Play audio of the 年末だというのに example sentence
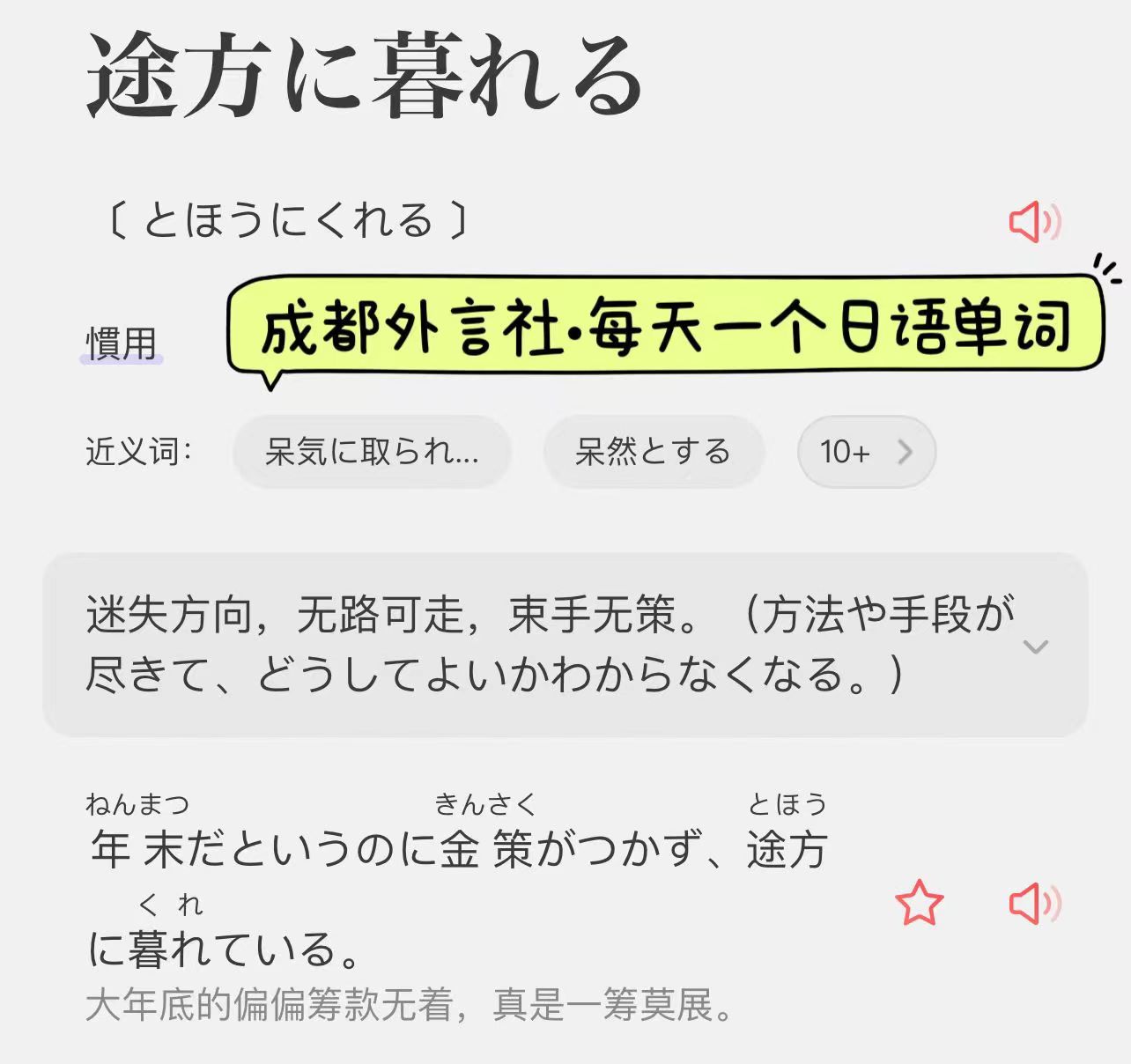 click(1034, 904)
